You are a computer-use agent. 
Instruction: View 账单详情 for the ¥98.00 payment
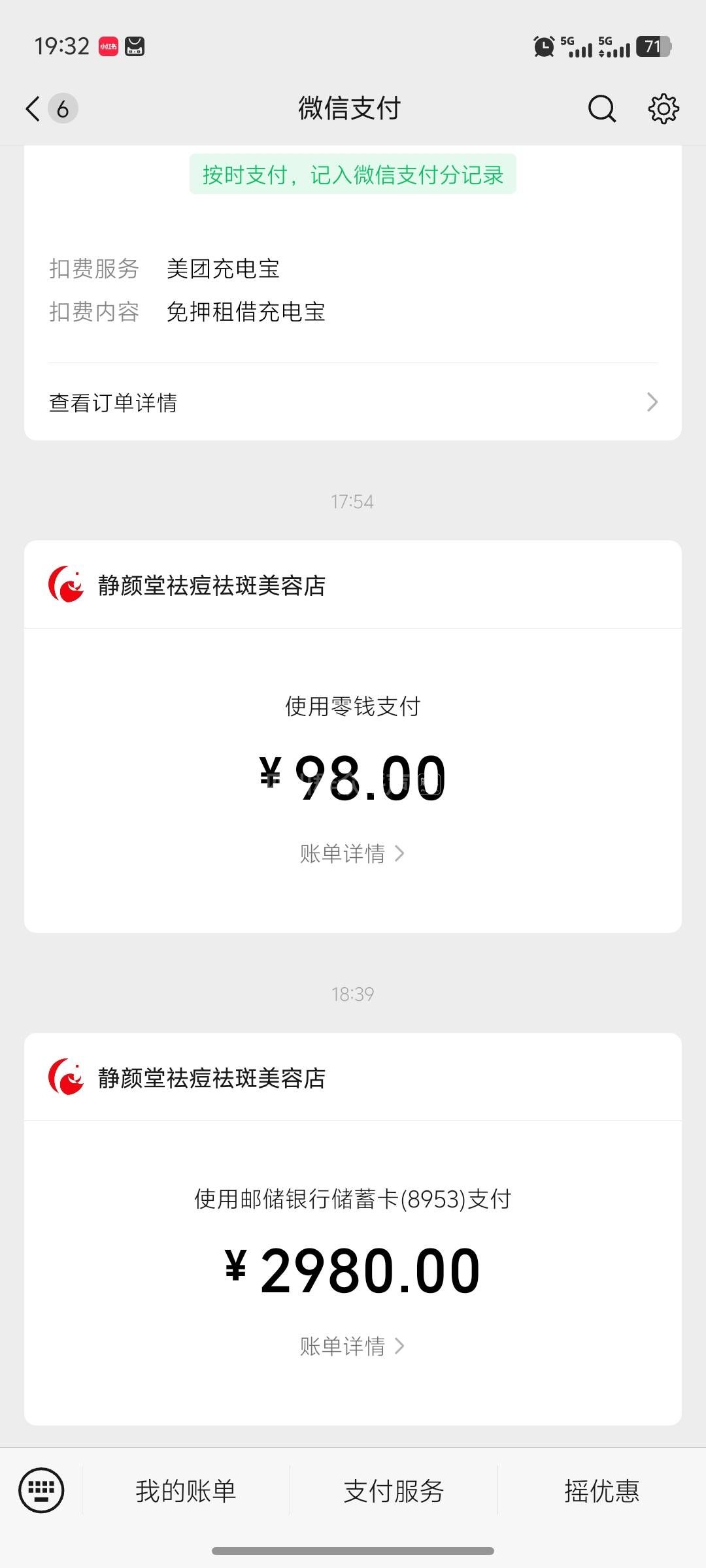[352, 854]
